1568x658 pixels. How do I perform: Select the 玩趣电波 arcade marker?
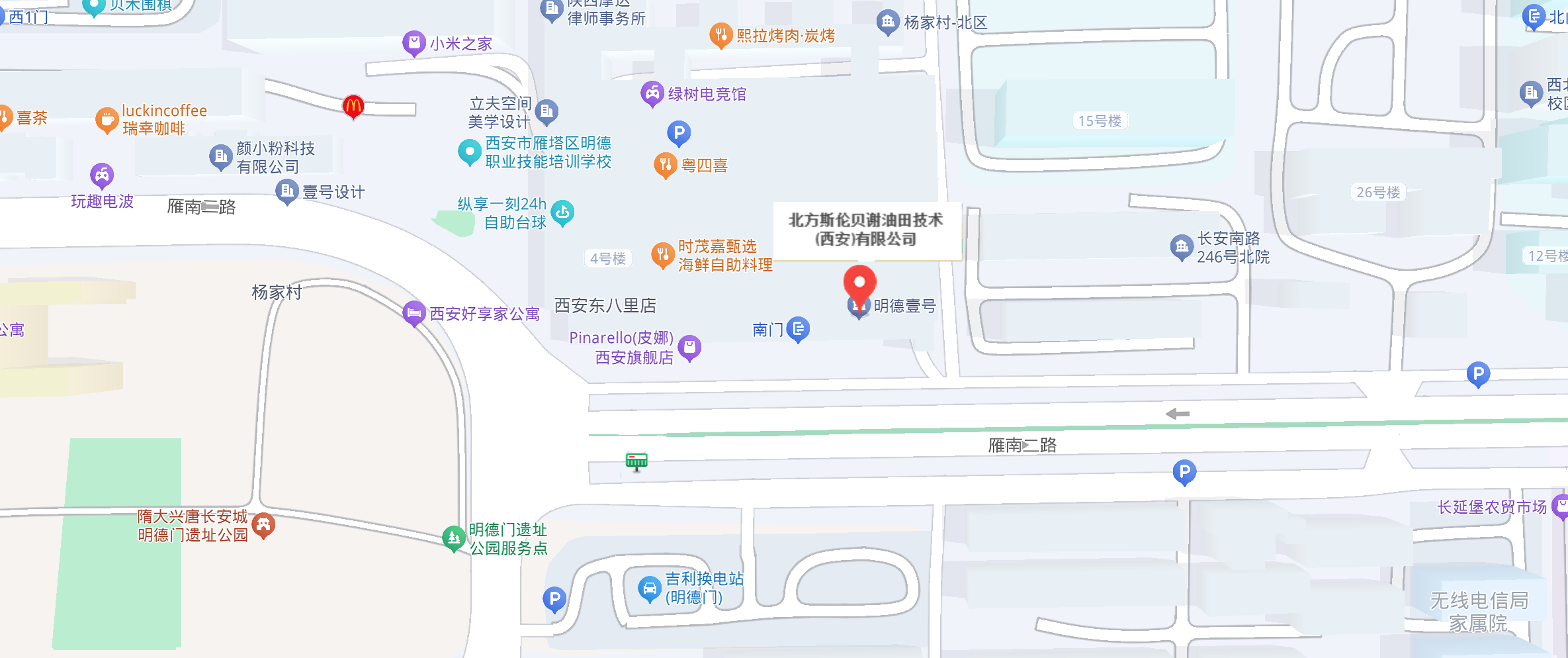(x=102, y=175)
